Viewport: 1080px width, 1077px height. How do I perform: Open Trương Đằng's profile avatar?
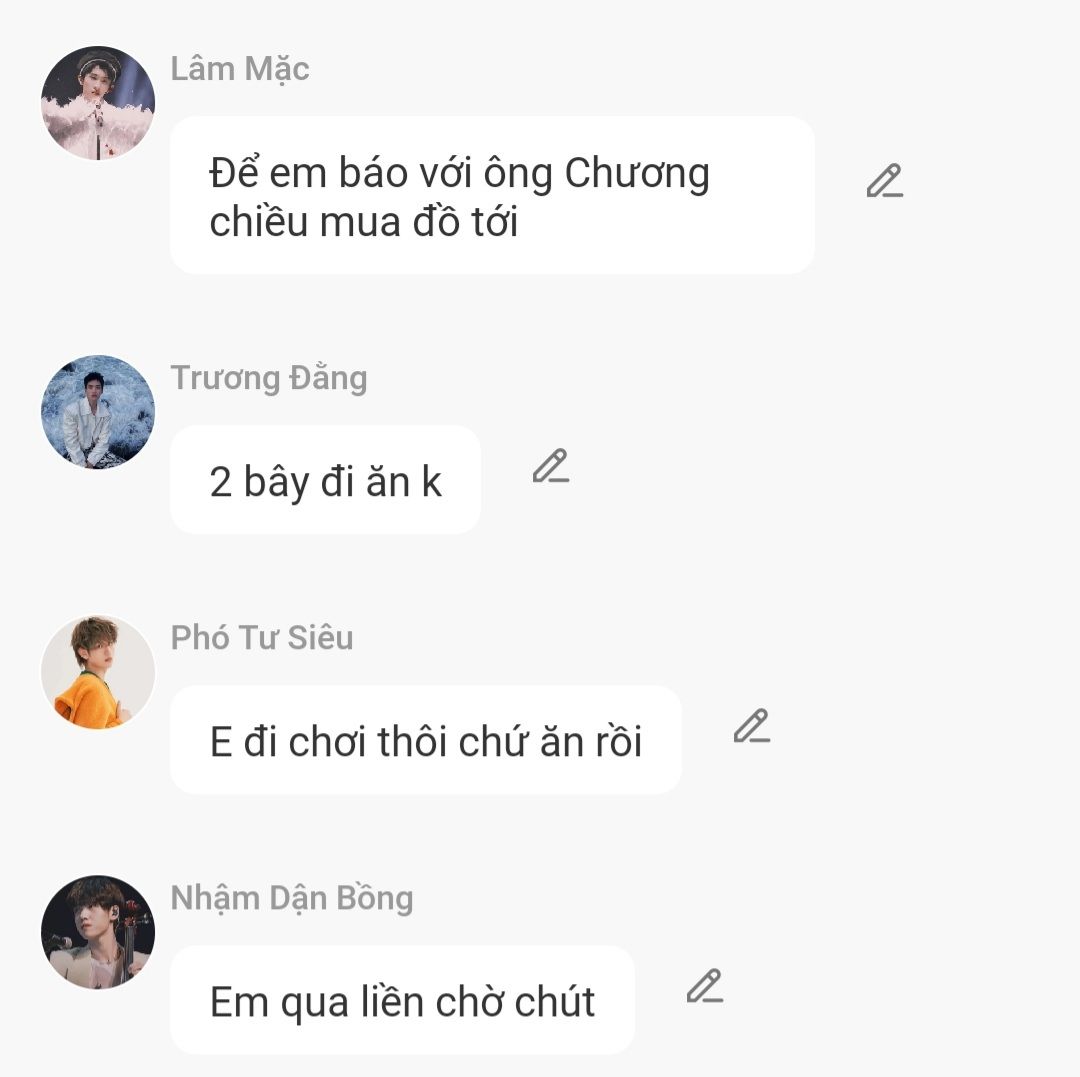(98, 412)
